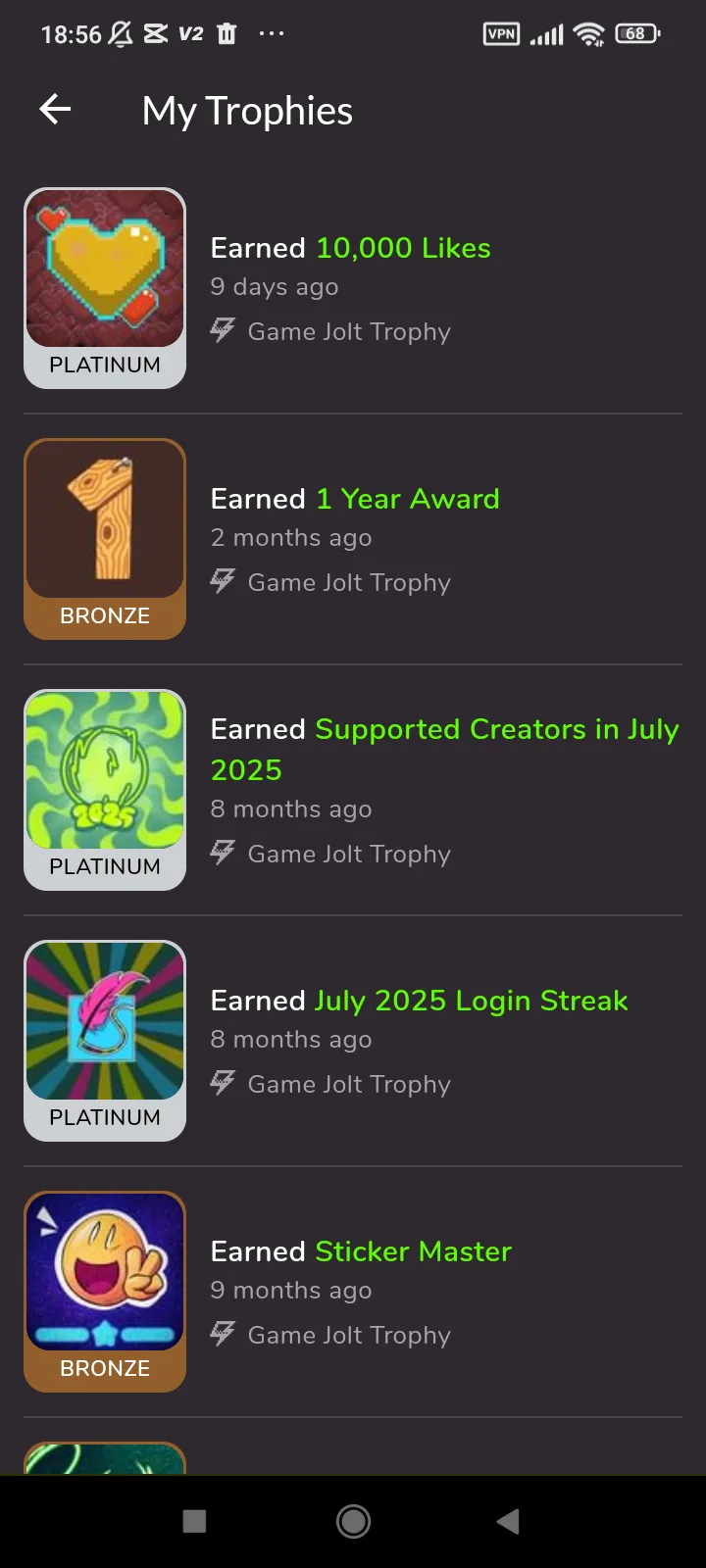
Task: Open the Sticker Master trophy
Action: [x=413, y=1251]
